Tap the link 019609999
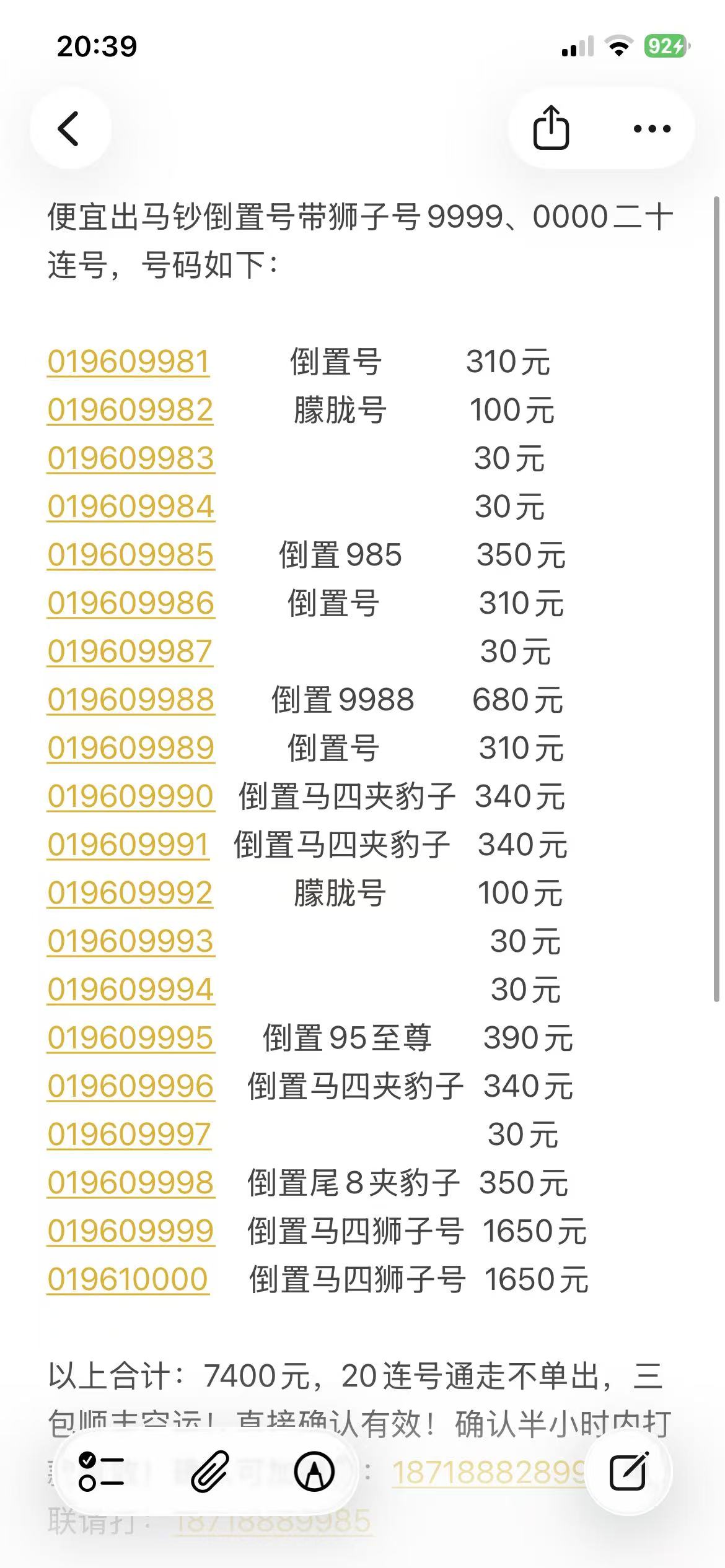The image size is (725, 1568). (130, 1231)
